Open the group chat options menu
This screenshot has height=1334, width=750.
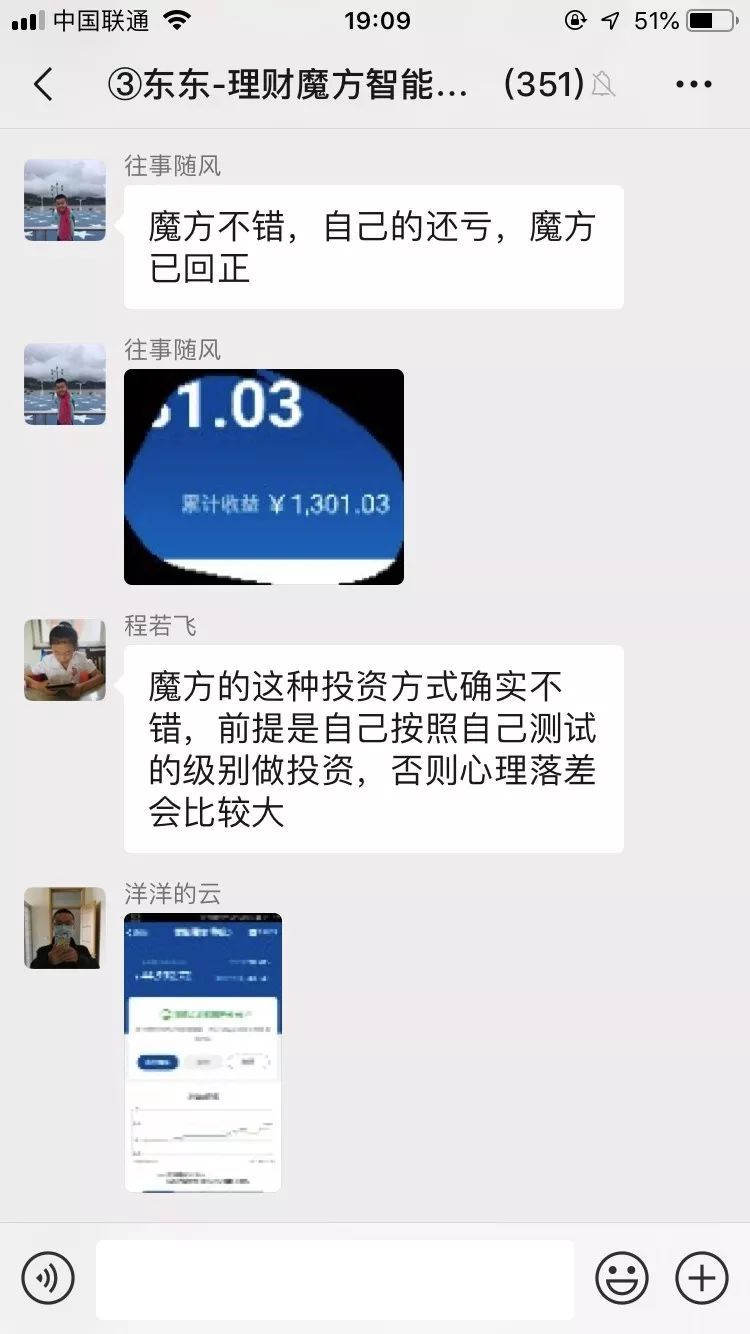(x=693, y=85)
